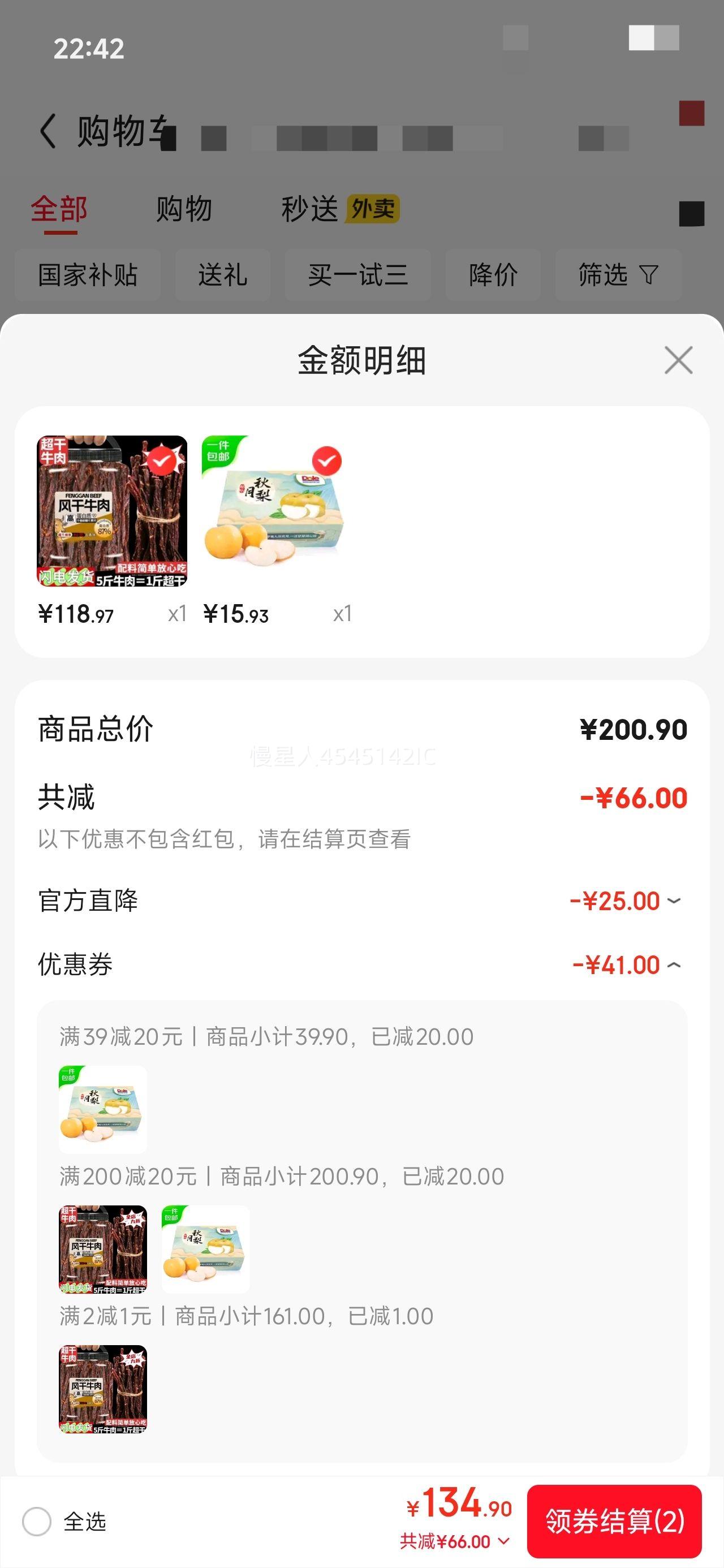Toggle the 共减¥66.00 summary dropdown
The width and height of the screenshot is (724, 1568).
[x=454, y=1542]
